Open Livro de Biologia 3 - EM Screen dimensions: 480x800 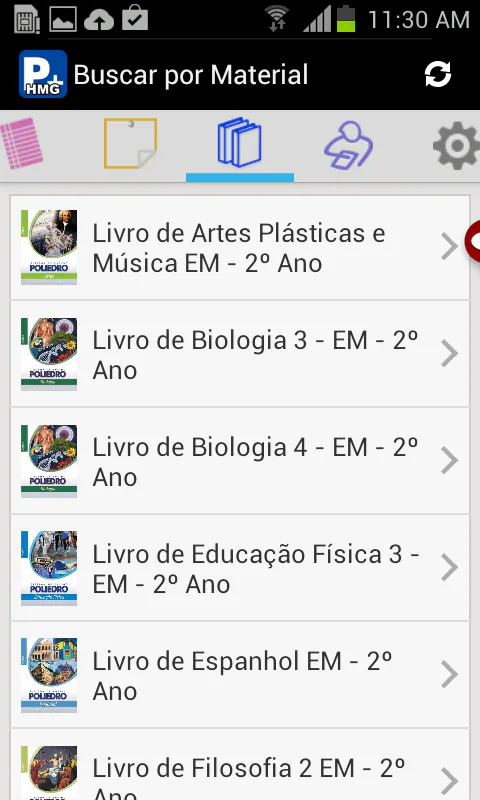pos(240,354)
